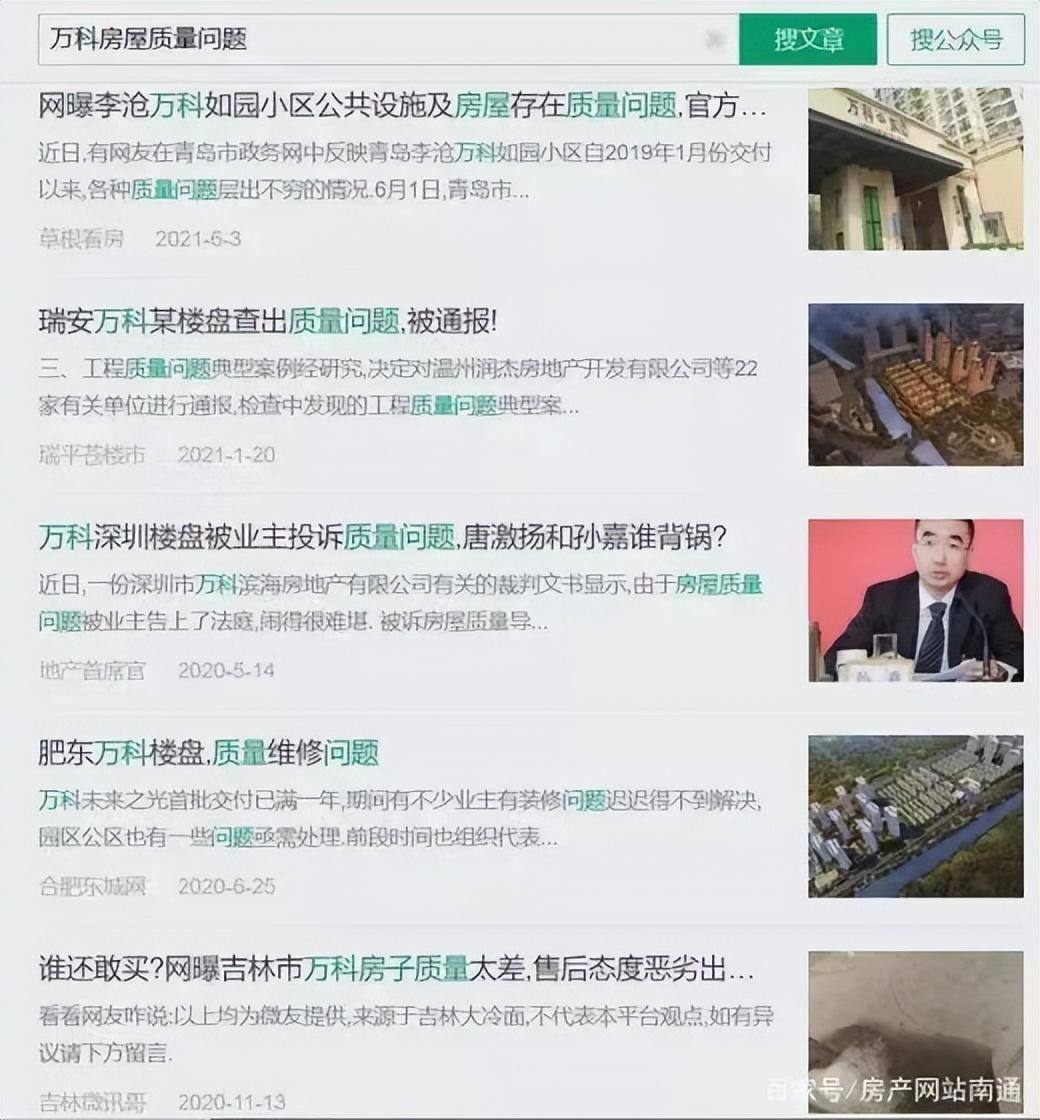Open the 万科深圳楼盘被业主投诉 article
1040x1120 pixels.
(x=381, y=537)
